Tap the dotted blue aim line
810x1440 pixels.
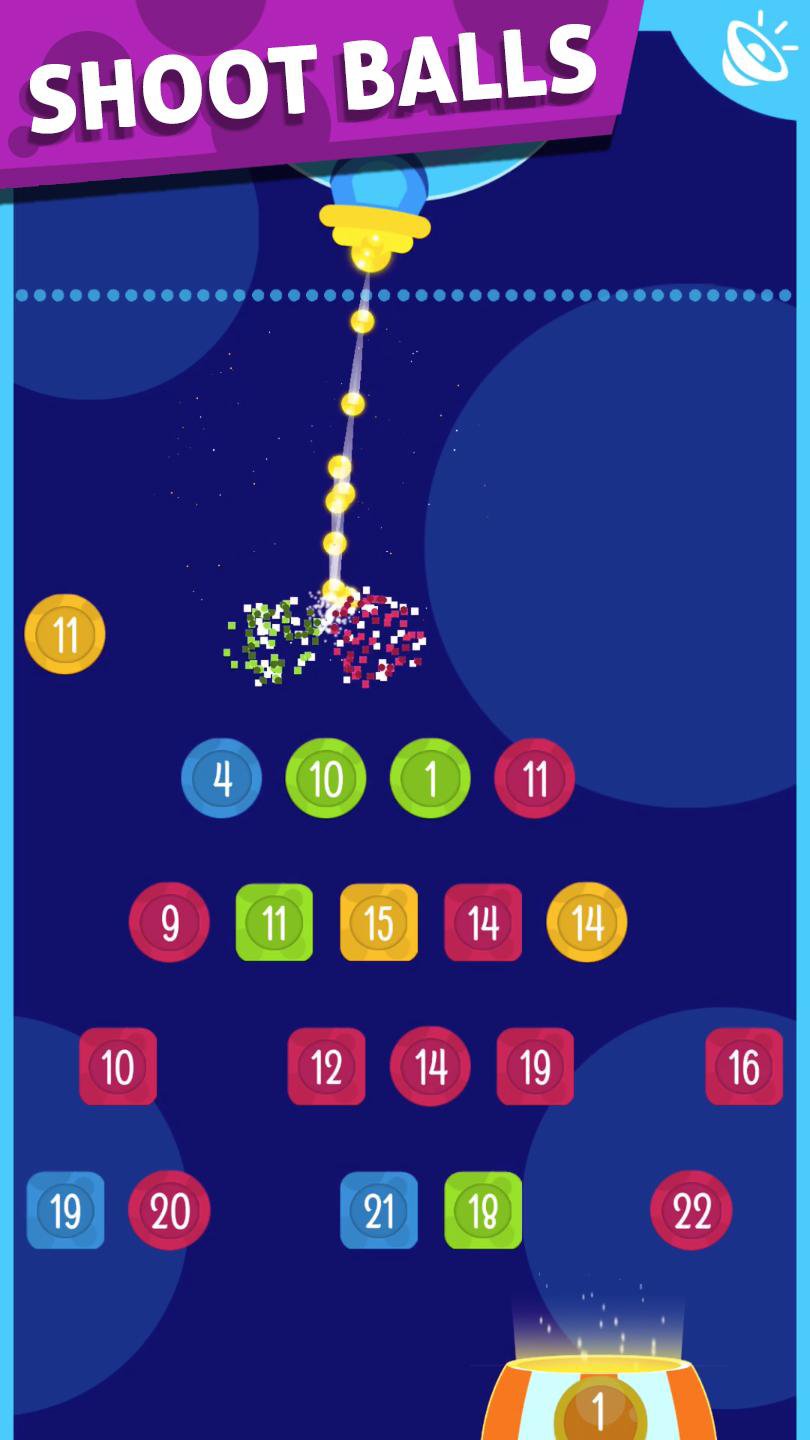point(200,294)
